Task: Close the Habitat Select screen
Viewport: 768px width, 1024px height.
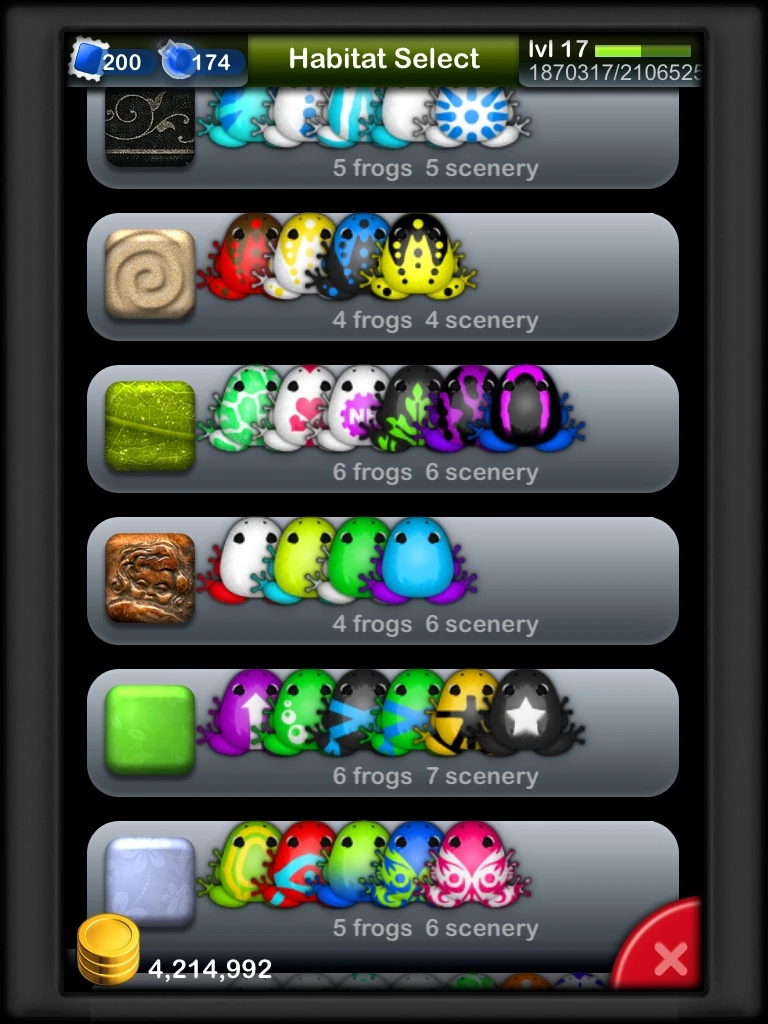Action: coord(668,958)
